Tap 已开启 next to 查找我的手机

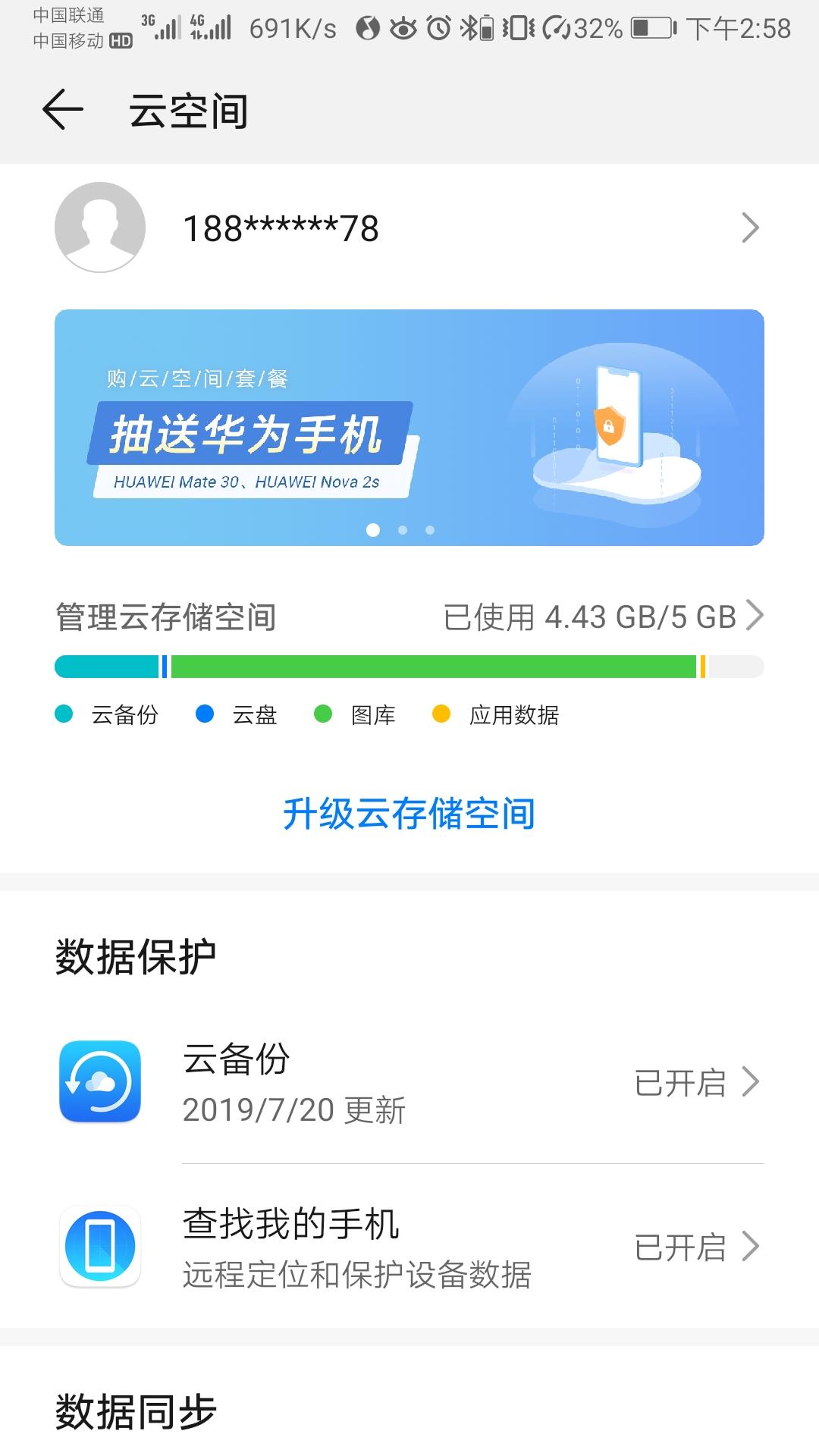tap(681, 1244)
